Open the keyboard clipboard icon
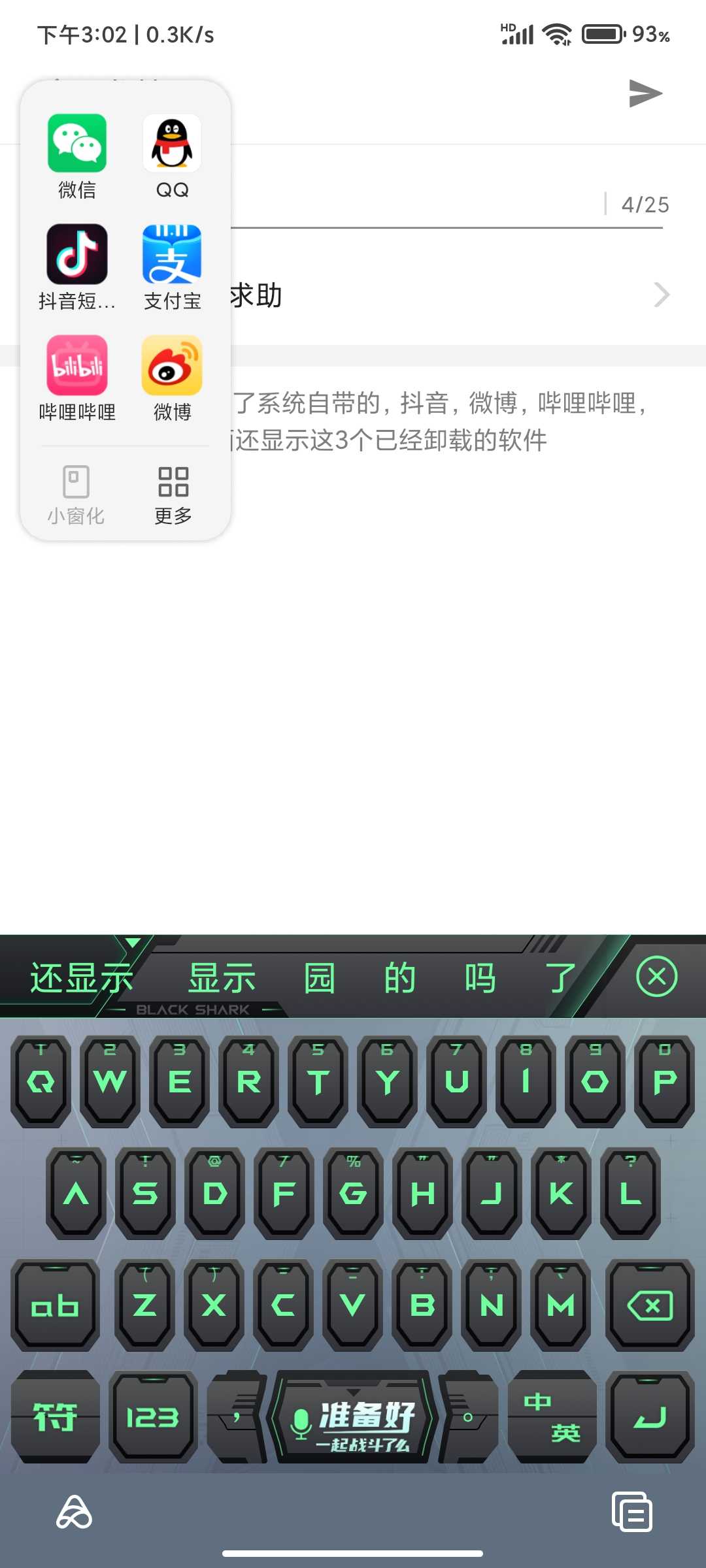Viewport: 706px width, 1568px height. [x=632, y=1511]
